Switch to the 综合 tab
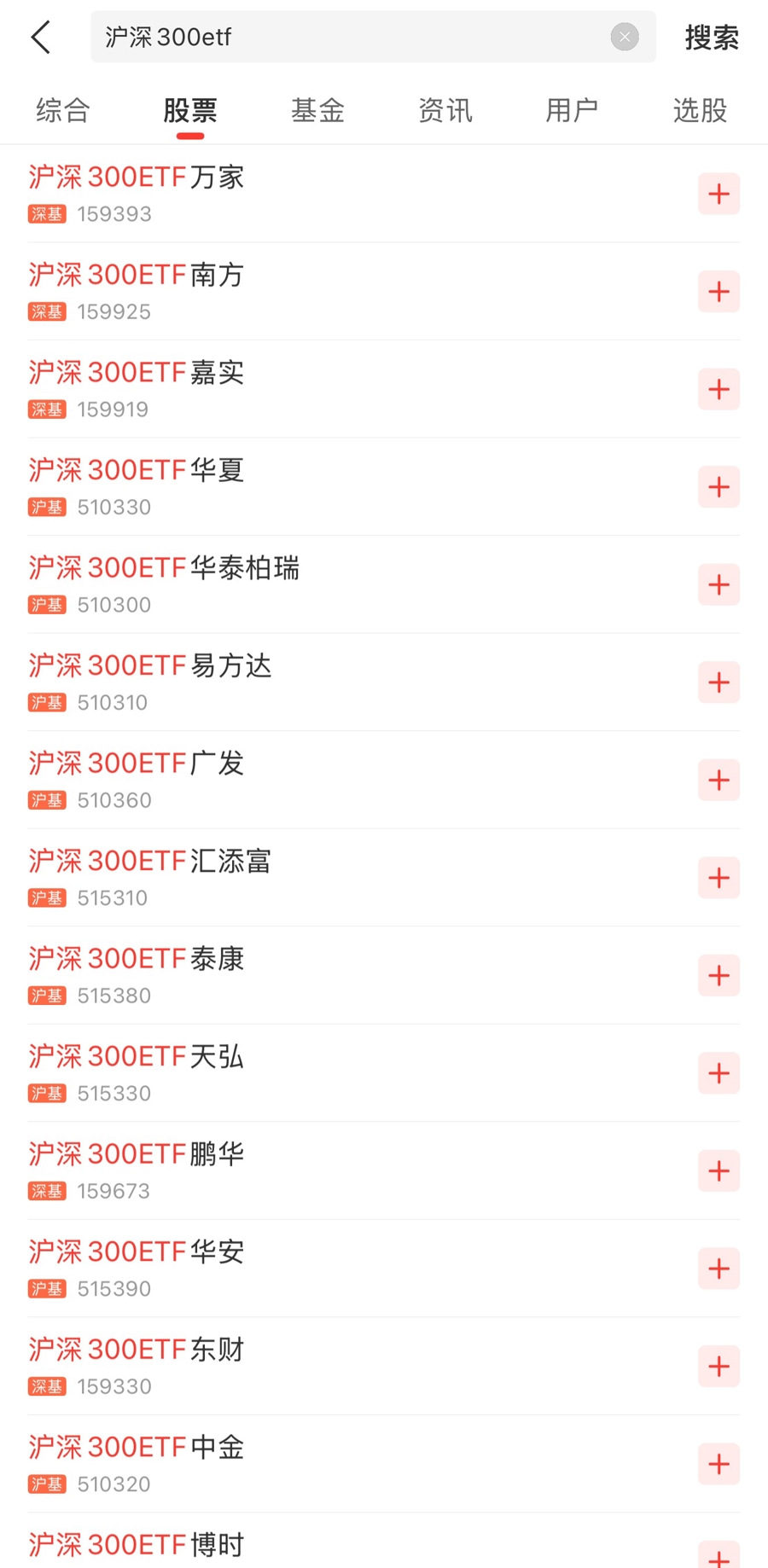This screenshot has width=768, height=1568. click(x=63, y=110)
